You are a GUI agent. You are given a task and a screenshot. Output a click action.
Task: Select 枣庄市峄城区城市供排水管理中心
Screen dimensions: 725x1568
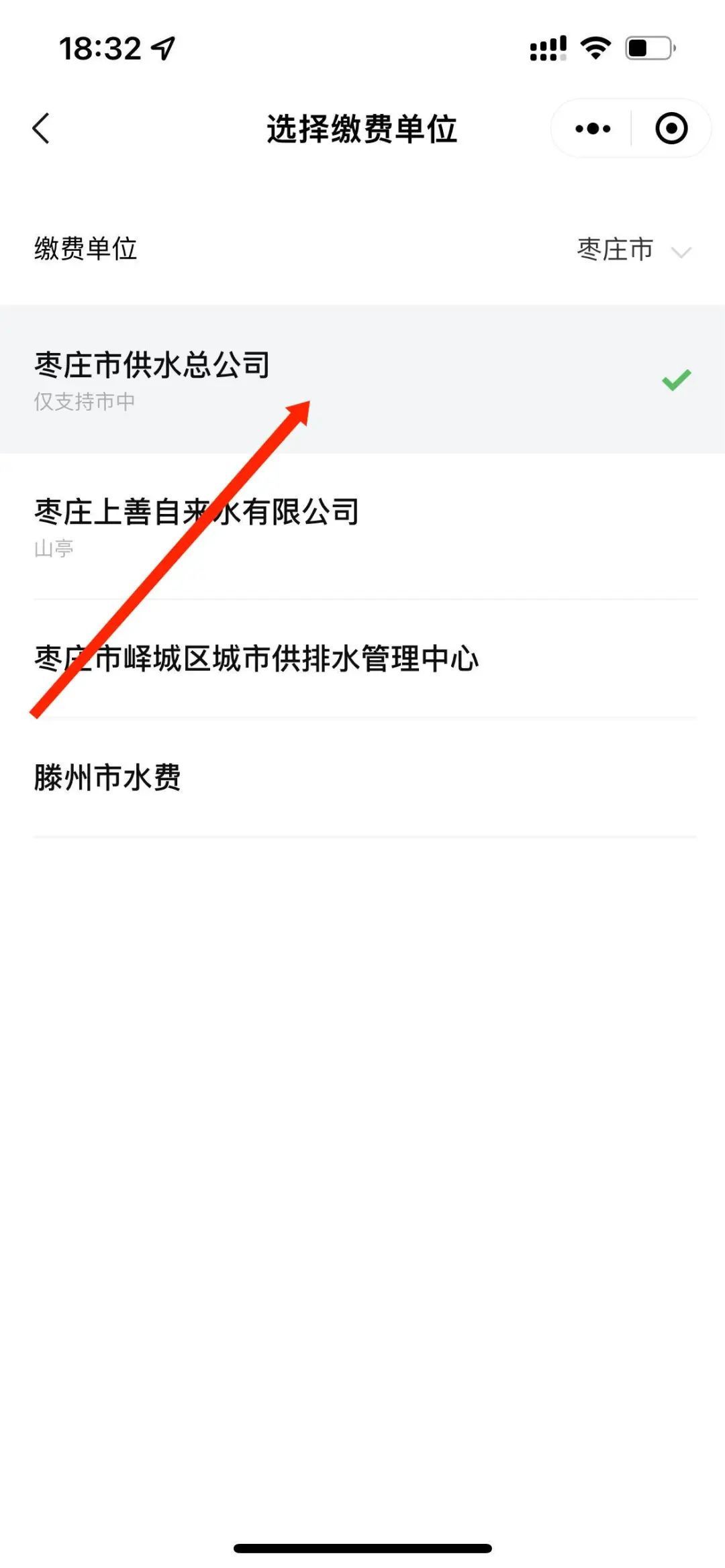click(x=362, y=658)
